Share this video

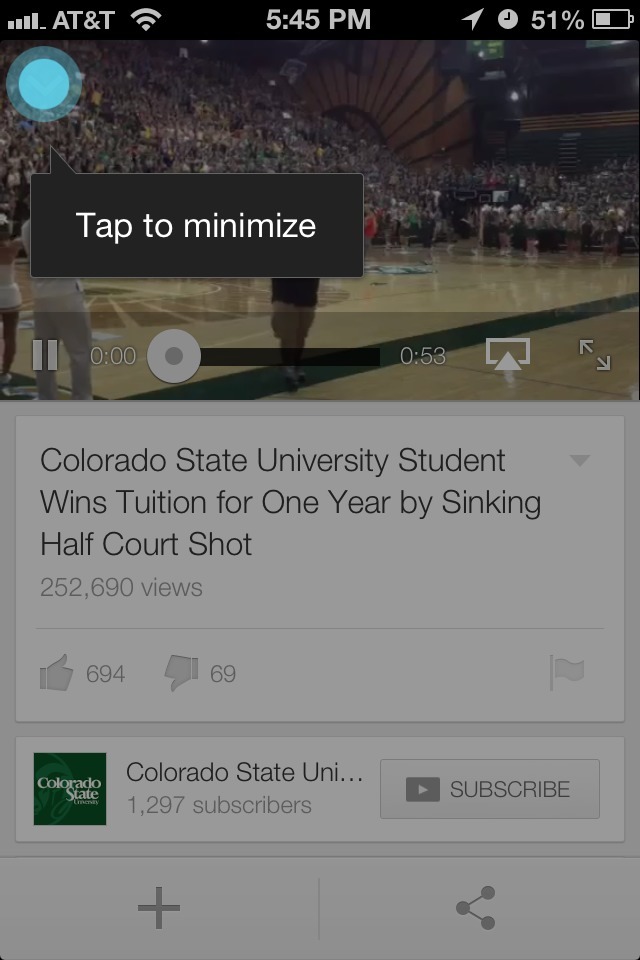[476, 908]
